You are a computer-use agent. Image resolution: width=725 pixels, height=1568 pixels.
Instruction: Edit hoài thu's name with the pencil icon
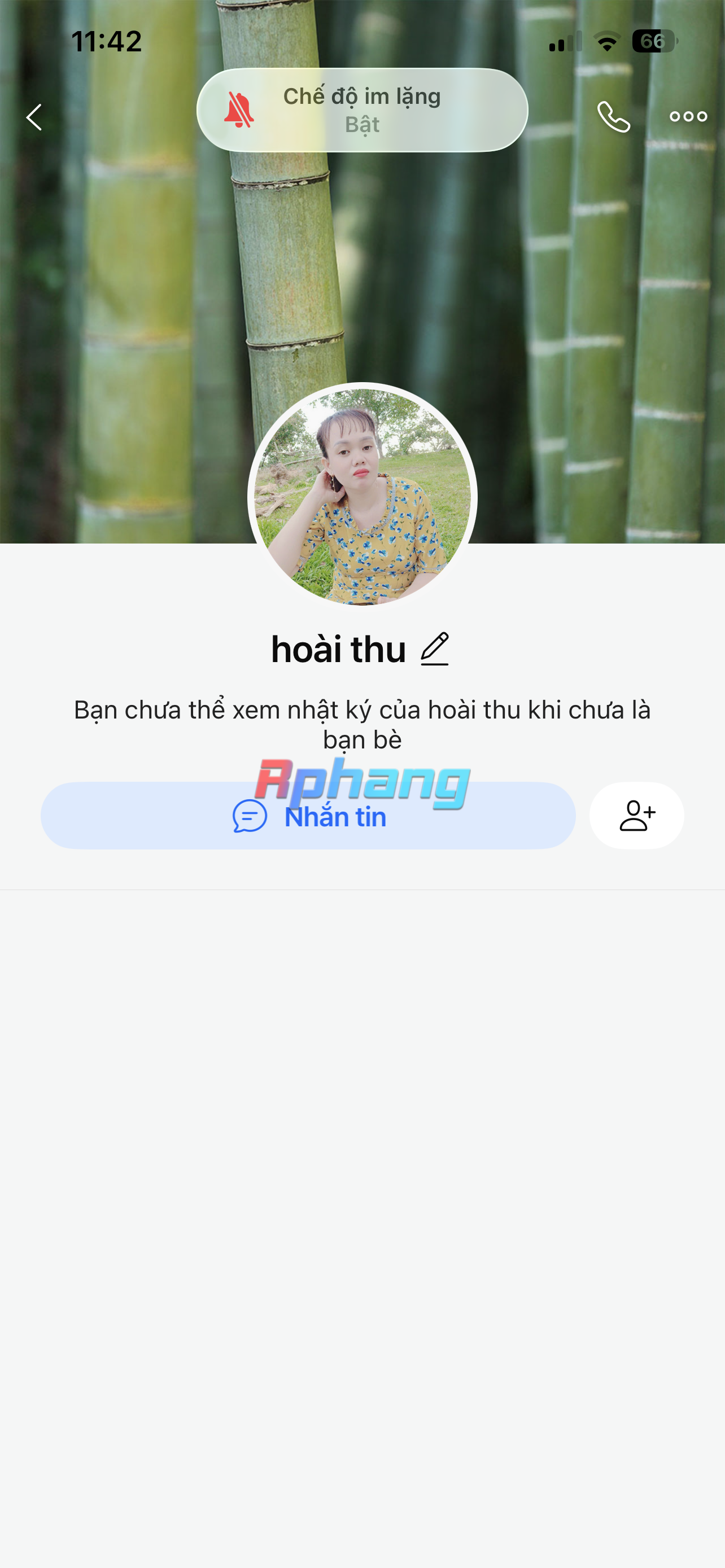point(435,649)
